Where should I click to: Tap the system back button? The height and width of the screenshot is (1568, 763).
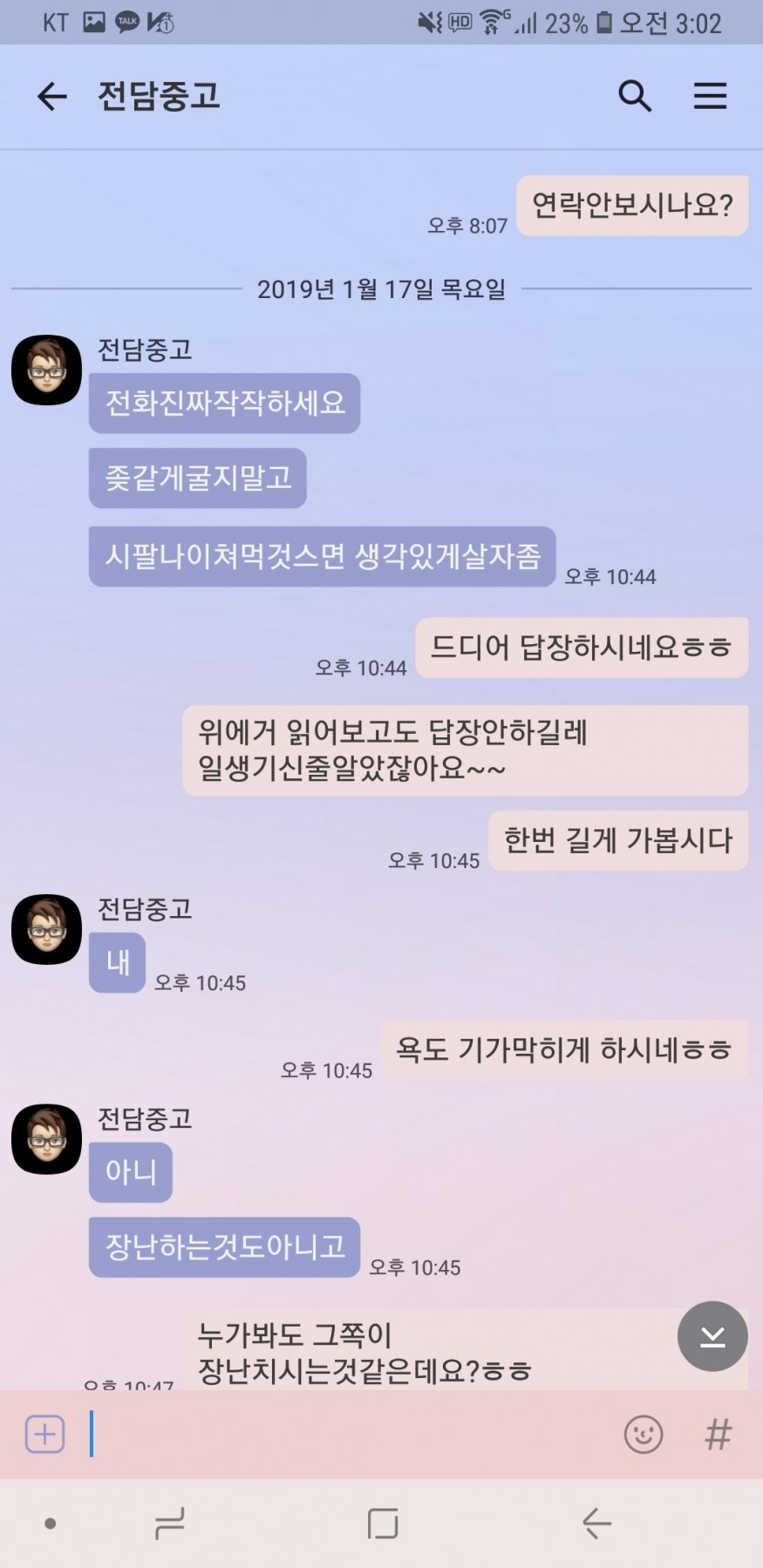coord(596,1523)
